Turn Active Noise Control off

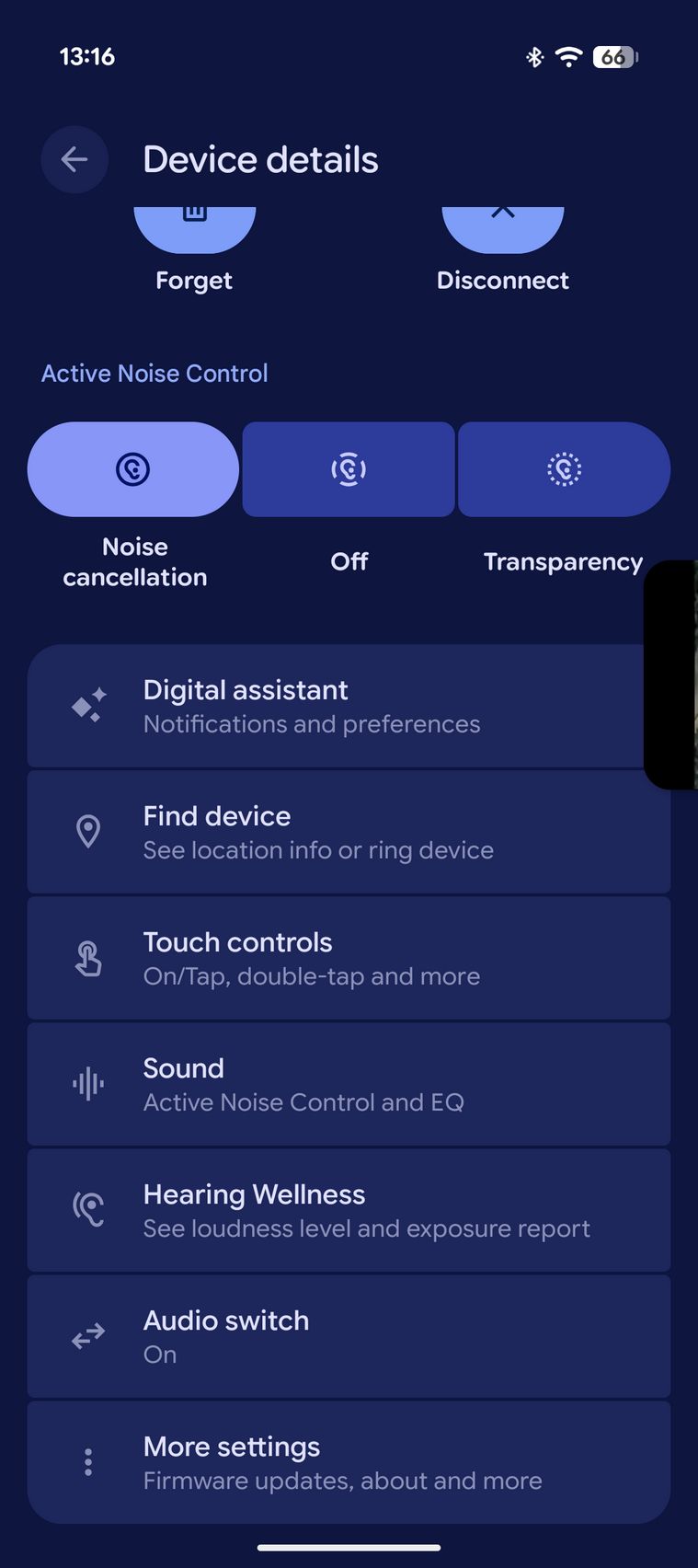349,469
